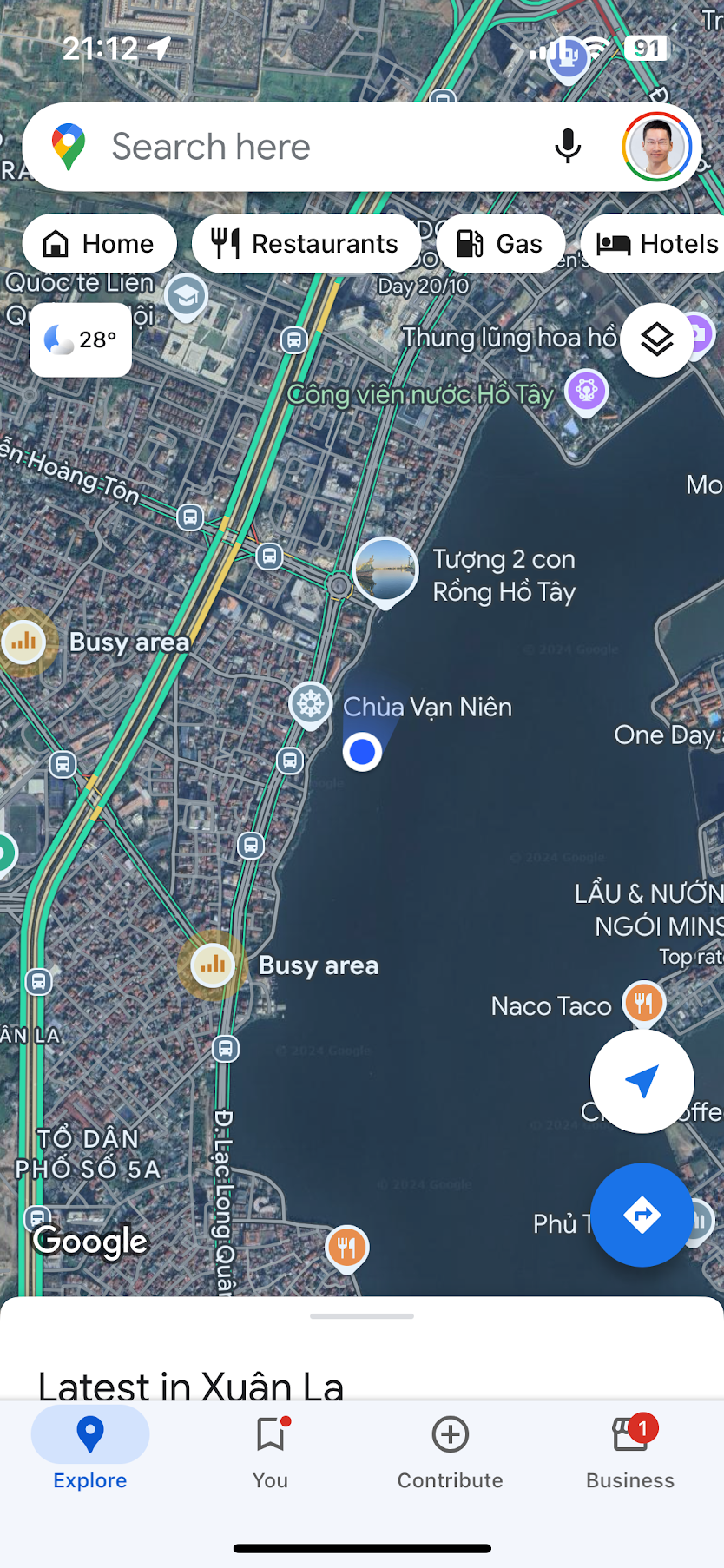Image resolution: width=724 pixels, height=1568 pixels.
Task: Recenter map on my location
Action: point(642,1081)
